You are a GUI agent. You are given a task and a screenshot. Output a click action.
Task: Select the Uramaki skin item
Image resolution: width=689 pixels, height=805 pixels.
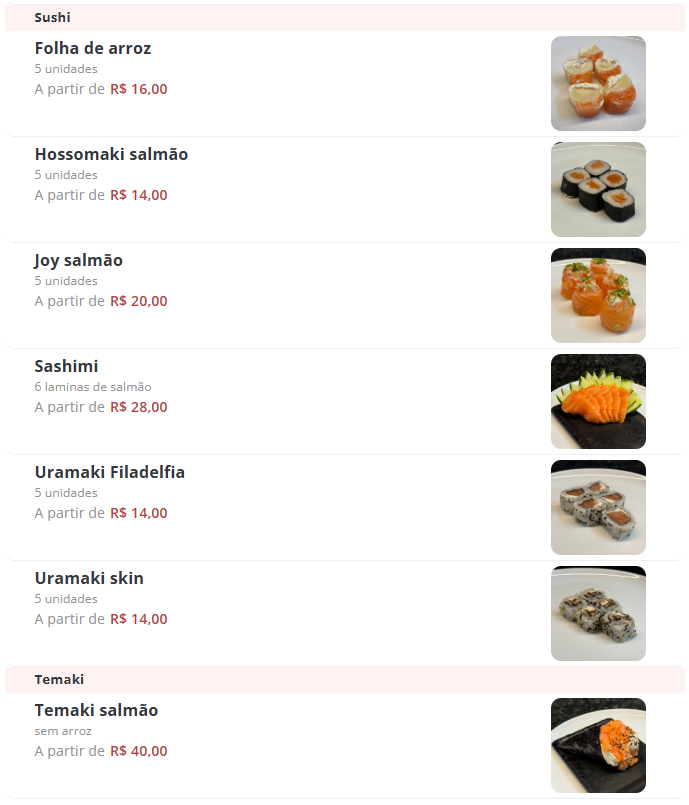(89, 579)
